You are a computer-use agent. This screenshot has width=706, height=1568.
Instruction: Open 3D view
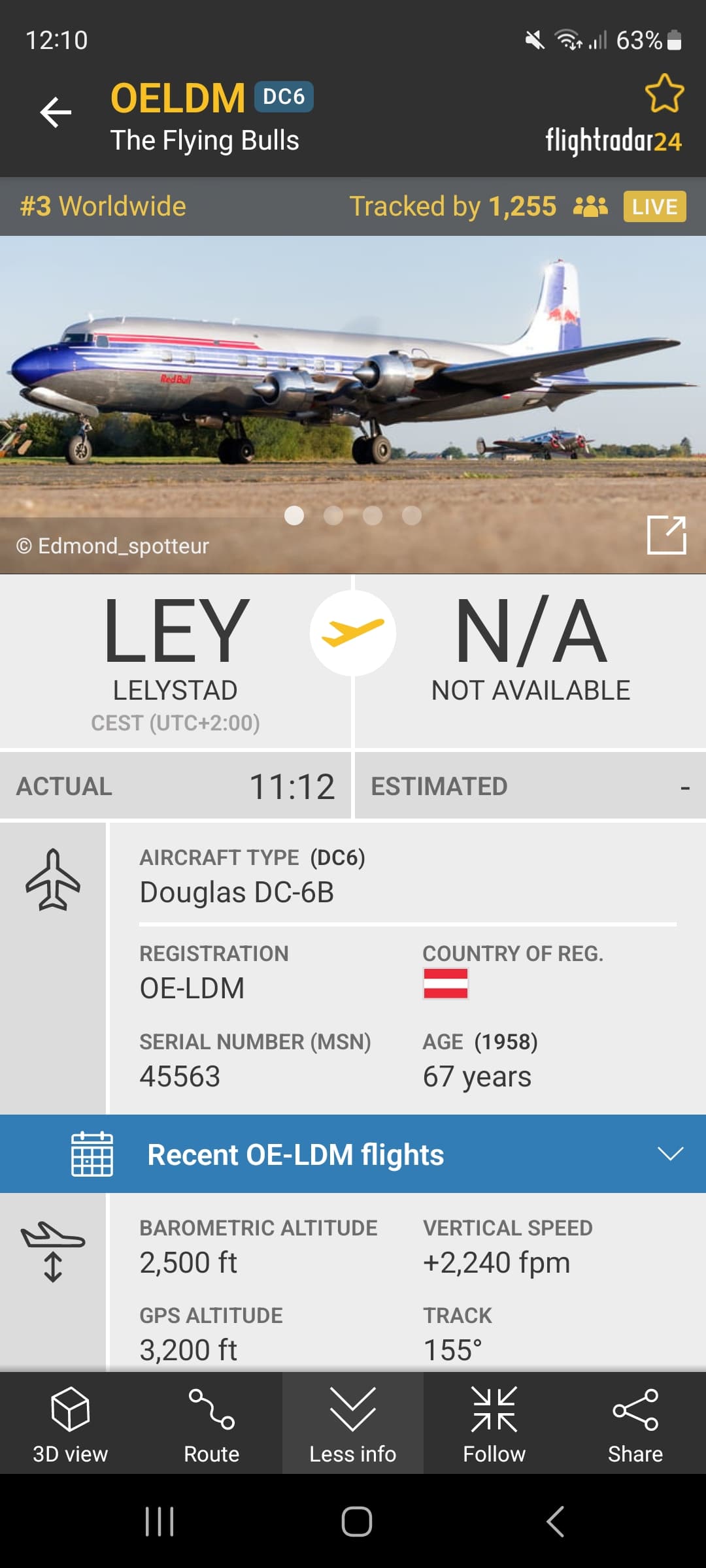click(71, 1424)
